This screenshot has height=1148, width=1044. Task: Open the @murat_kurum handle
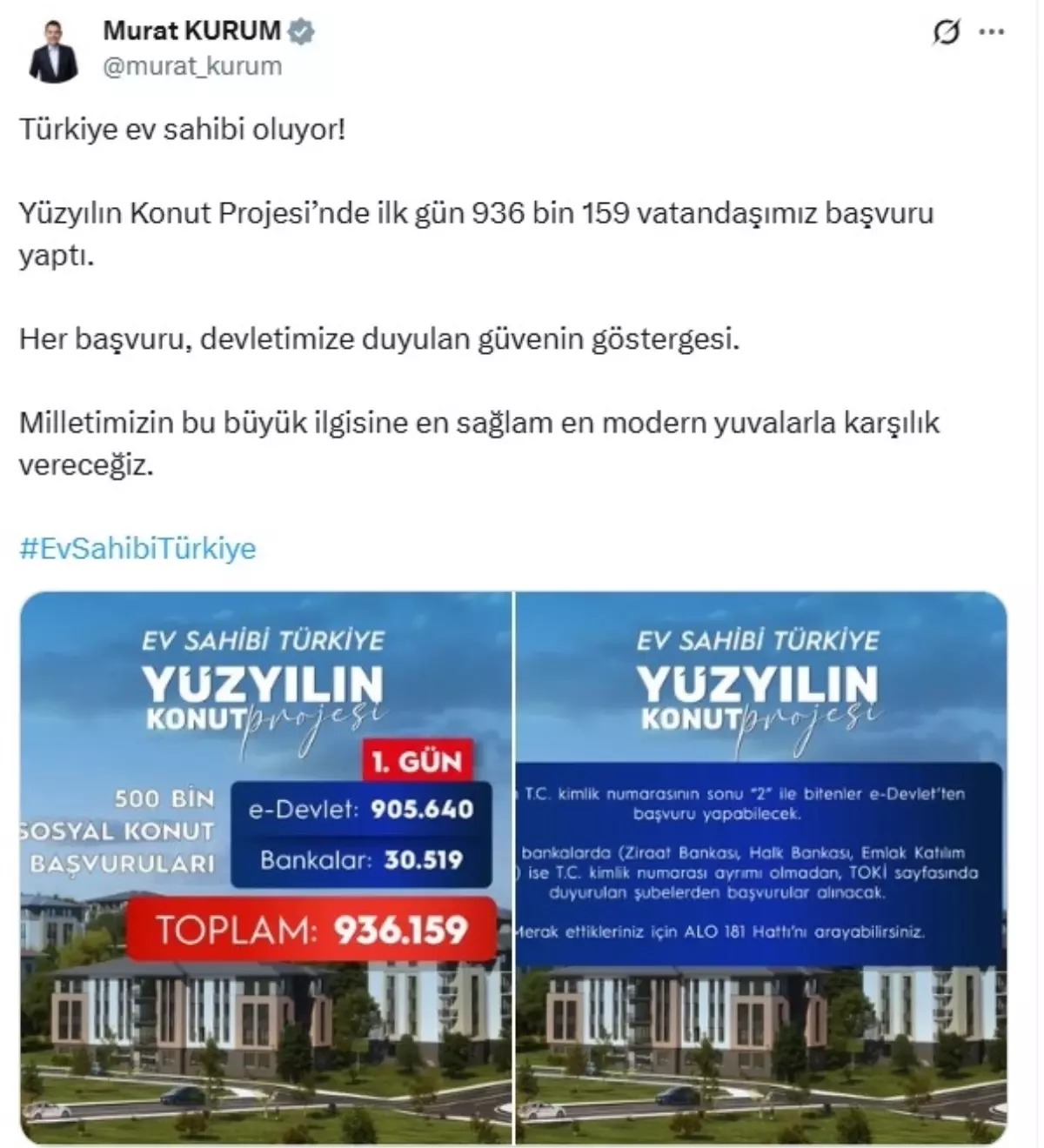tap(192, 66)
